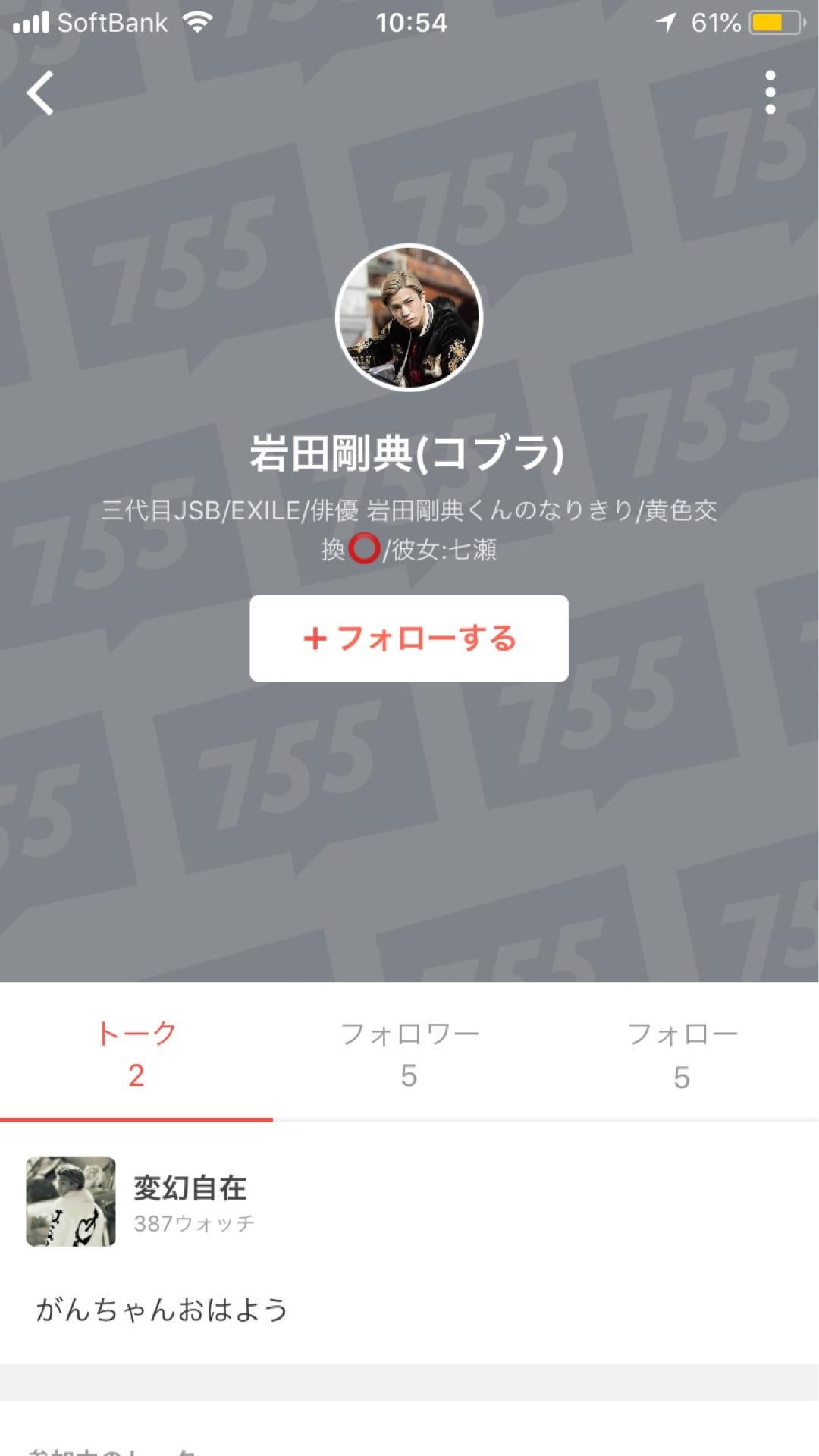Open the three-dot overflow menu
This screenshot has width=819, height=1456.
pos(770,91)
